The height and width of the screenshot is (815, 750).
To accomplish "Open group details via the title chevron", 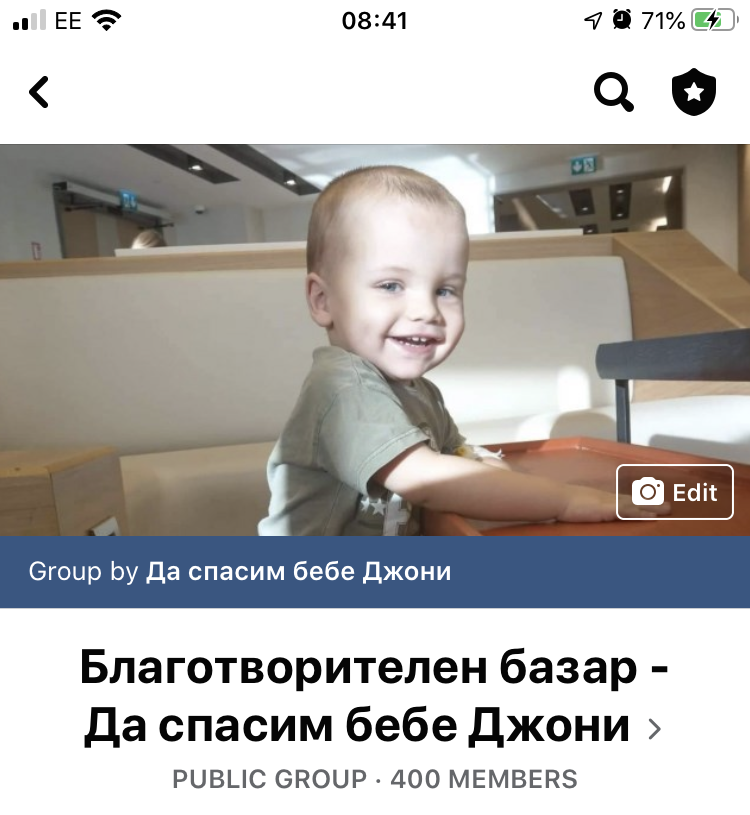I will [x=655, y=729].
